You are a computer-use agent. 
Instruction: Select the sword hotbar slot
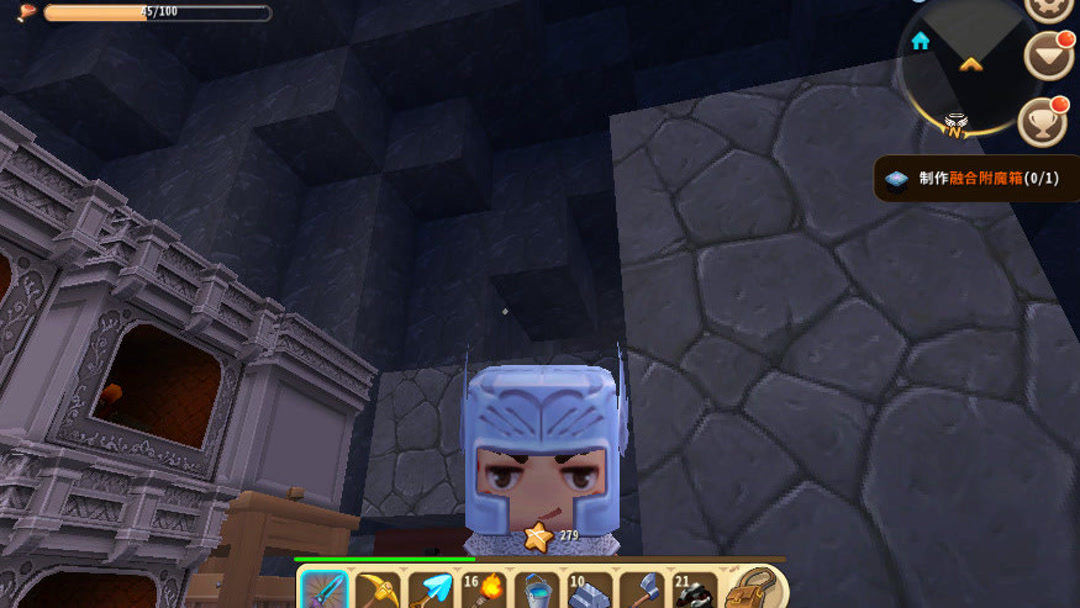tap(325, 590)
